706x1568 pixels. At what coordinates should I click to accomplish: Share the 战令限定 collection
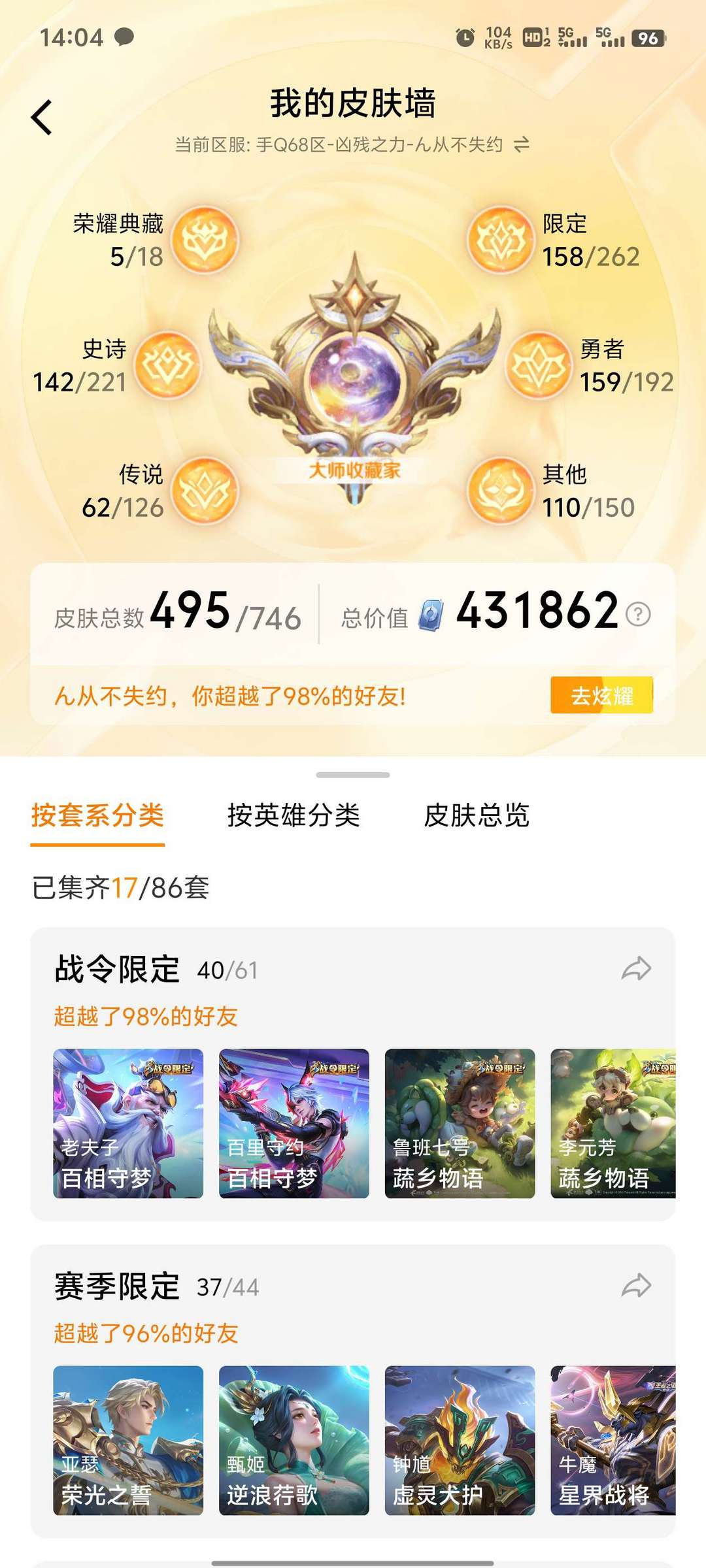(636, 969)
